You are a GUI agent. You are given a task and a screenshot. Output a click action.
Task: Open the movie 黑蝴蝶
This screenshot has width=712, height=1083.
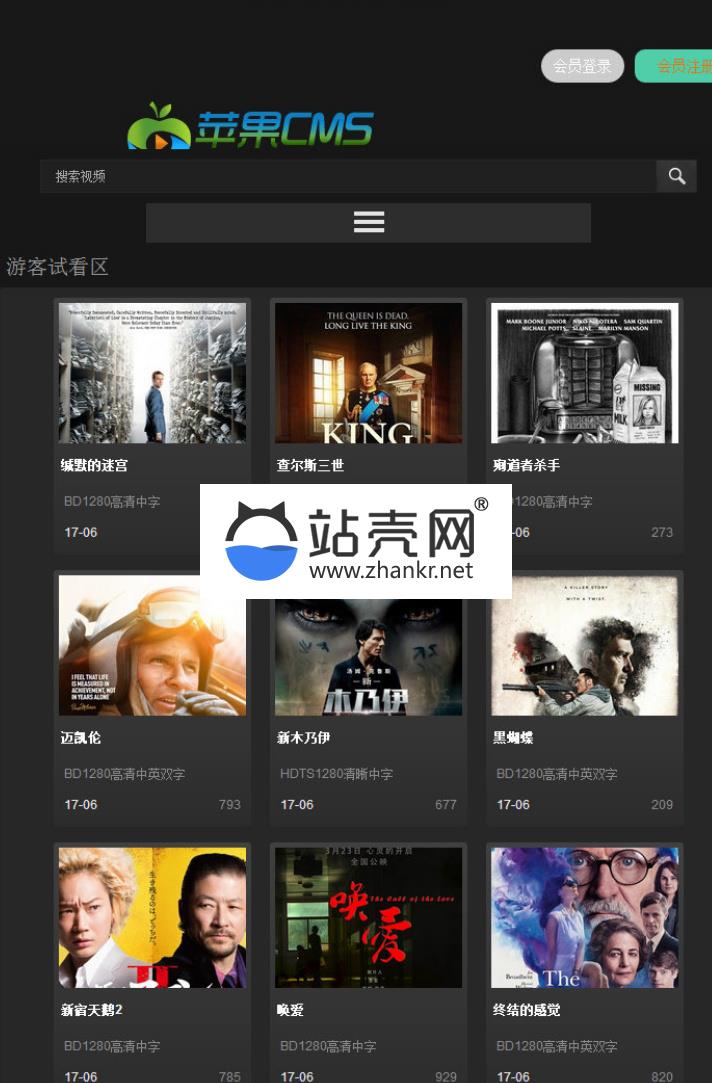tap(584, 646)
